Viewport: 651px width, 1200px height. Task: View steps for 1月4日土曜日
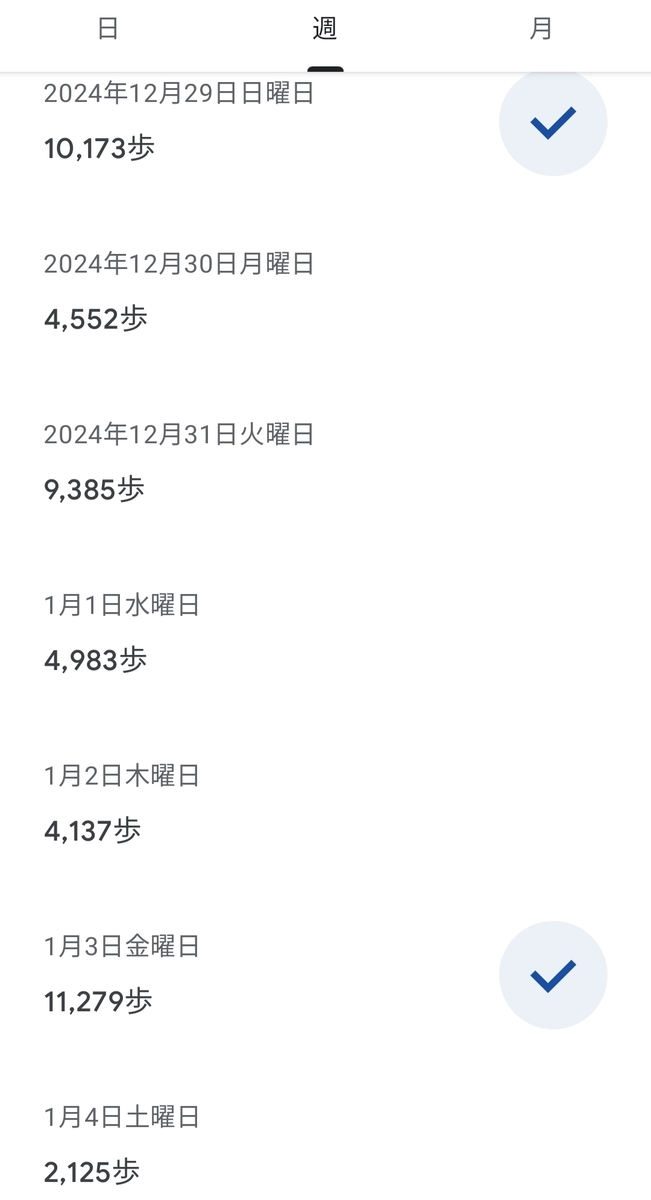[x=325, y=1143]
